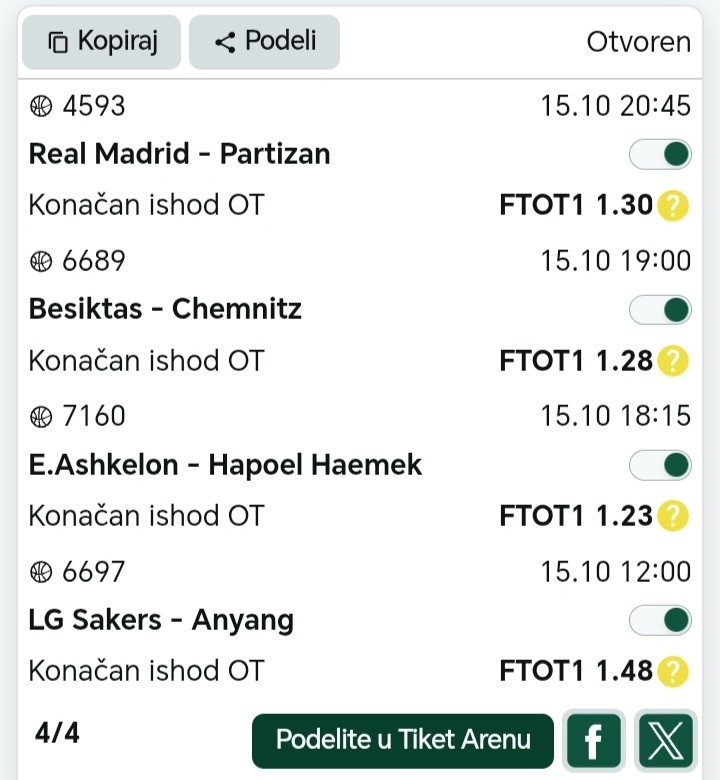Share ticket via Podeli button
Viewport: 720px width, 780px height.
(x=264, y=42)
